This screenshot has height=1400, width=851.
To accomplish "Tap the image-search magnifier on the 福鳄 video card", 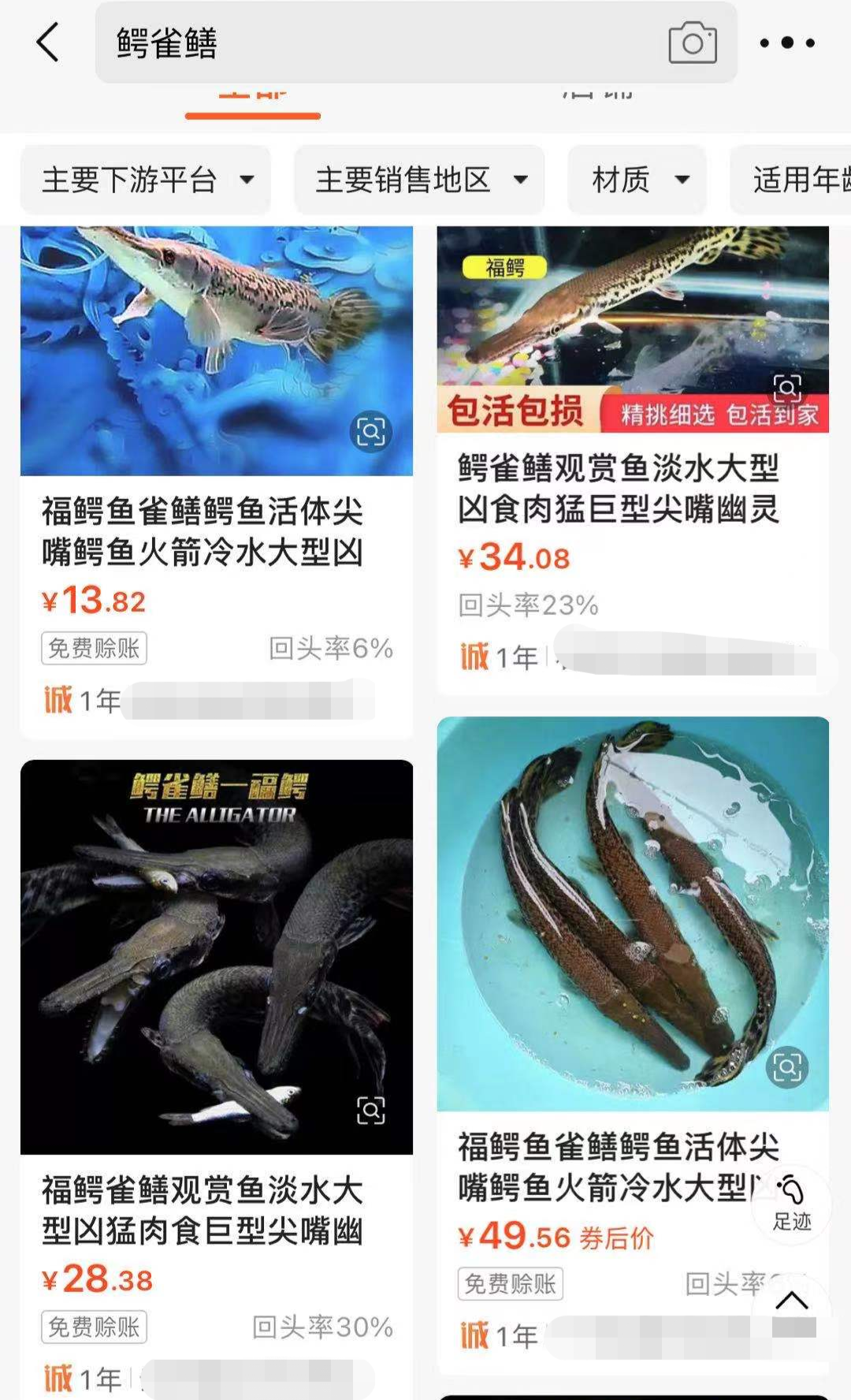I will (786, 388).
